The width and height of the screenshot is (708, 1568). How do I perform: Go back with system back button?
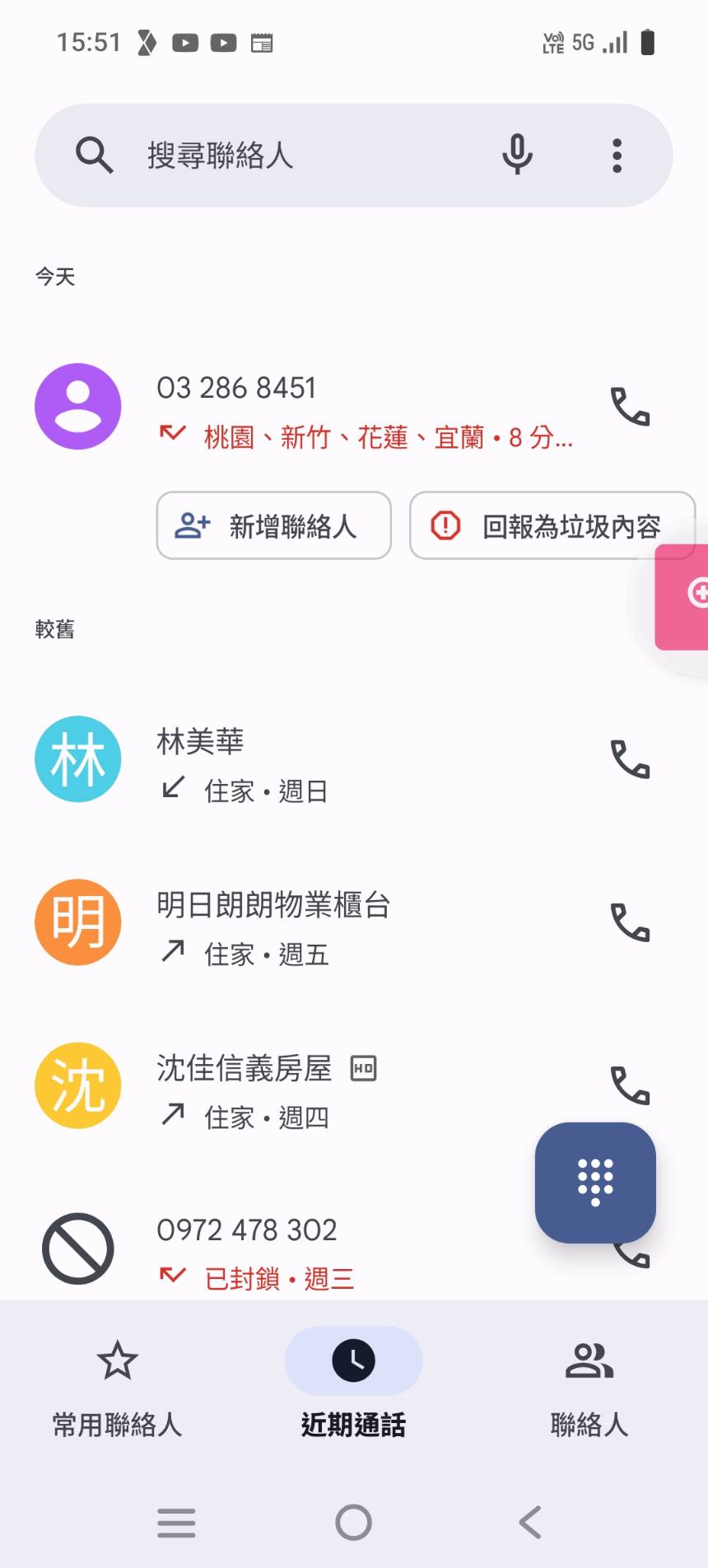coord(531,1522)
